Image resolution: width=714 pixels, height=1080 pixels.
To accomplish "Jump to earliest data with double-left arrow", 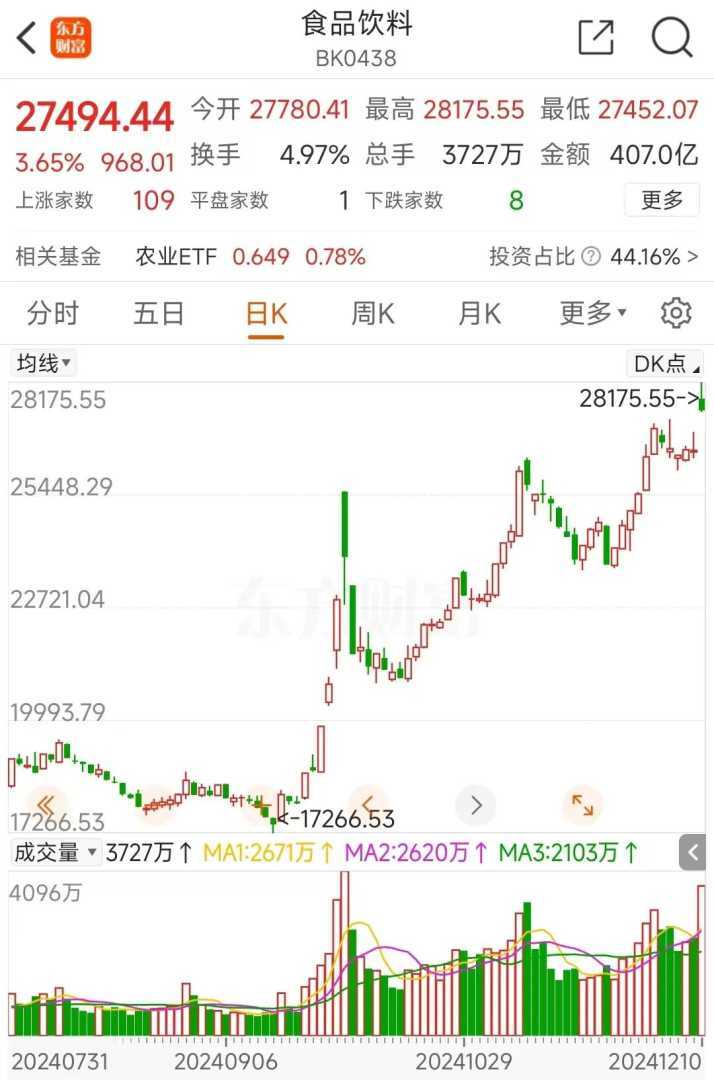I will pyautogui.click(x=46, y=804).
